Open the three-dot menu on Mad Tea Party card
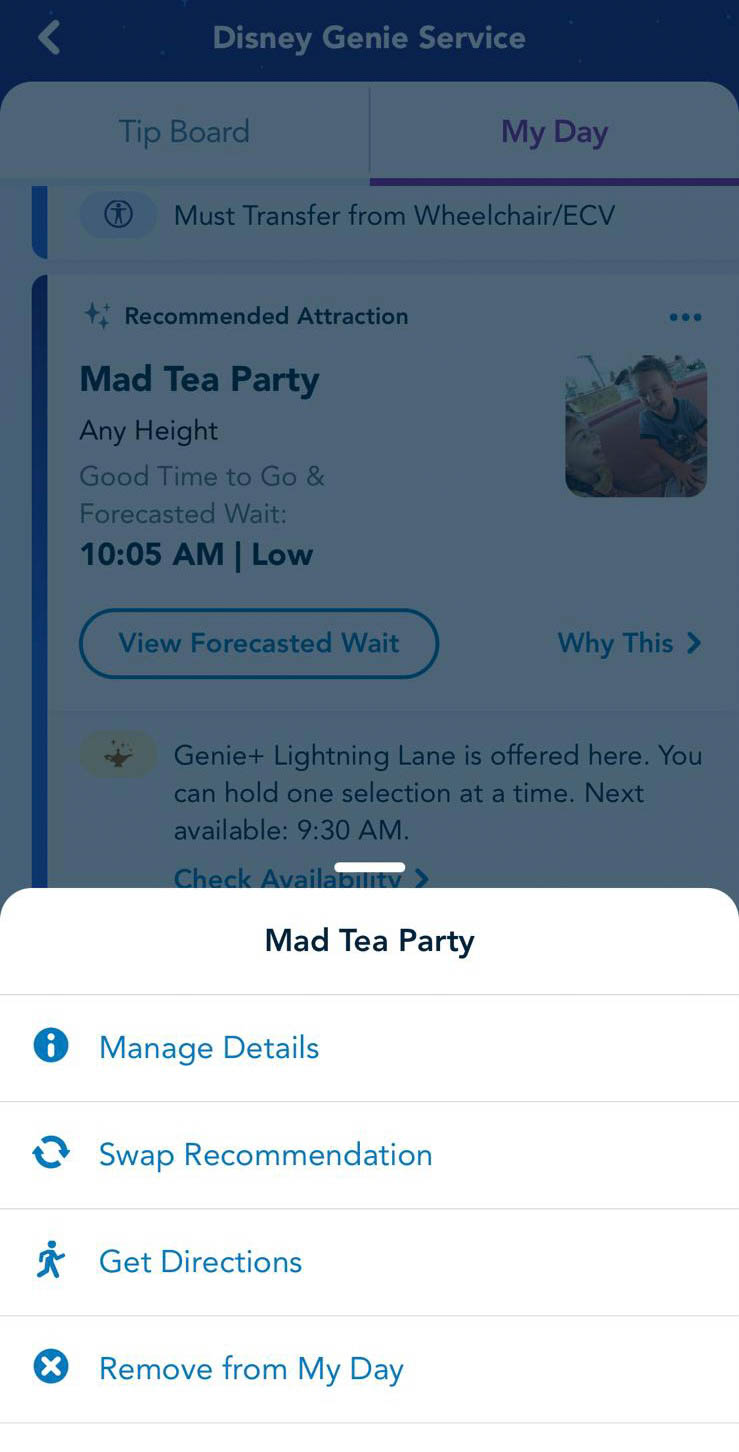The height and width of the screenshot is (1452, 739). pos(685,317)
